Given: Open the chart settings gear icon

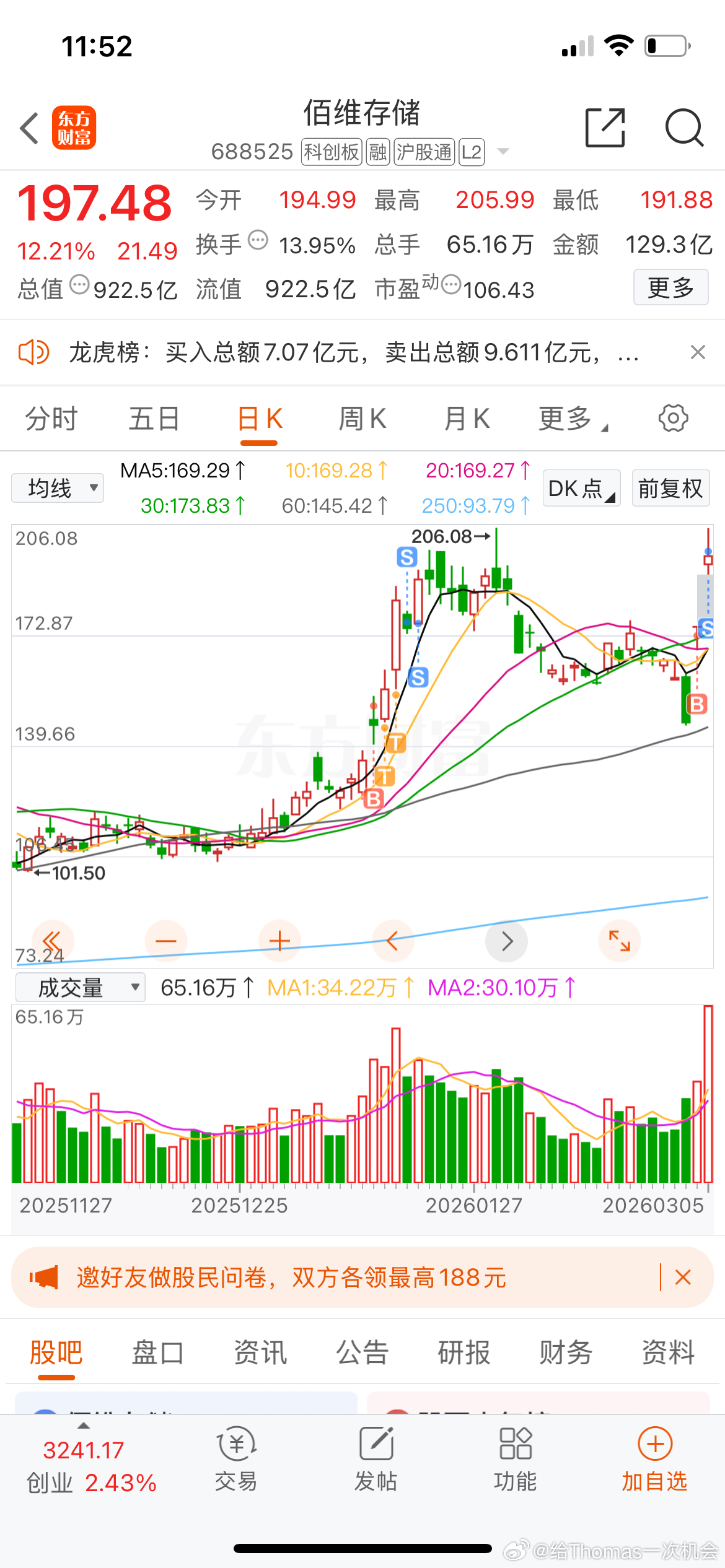Looking at the screenshot, I should click(674, 418).
